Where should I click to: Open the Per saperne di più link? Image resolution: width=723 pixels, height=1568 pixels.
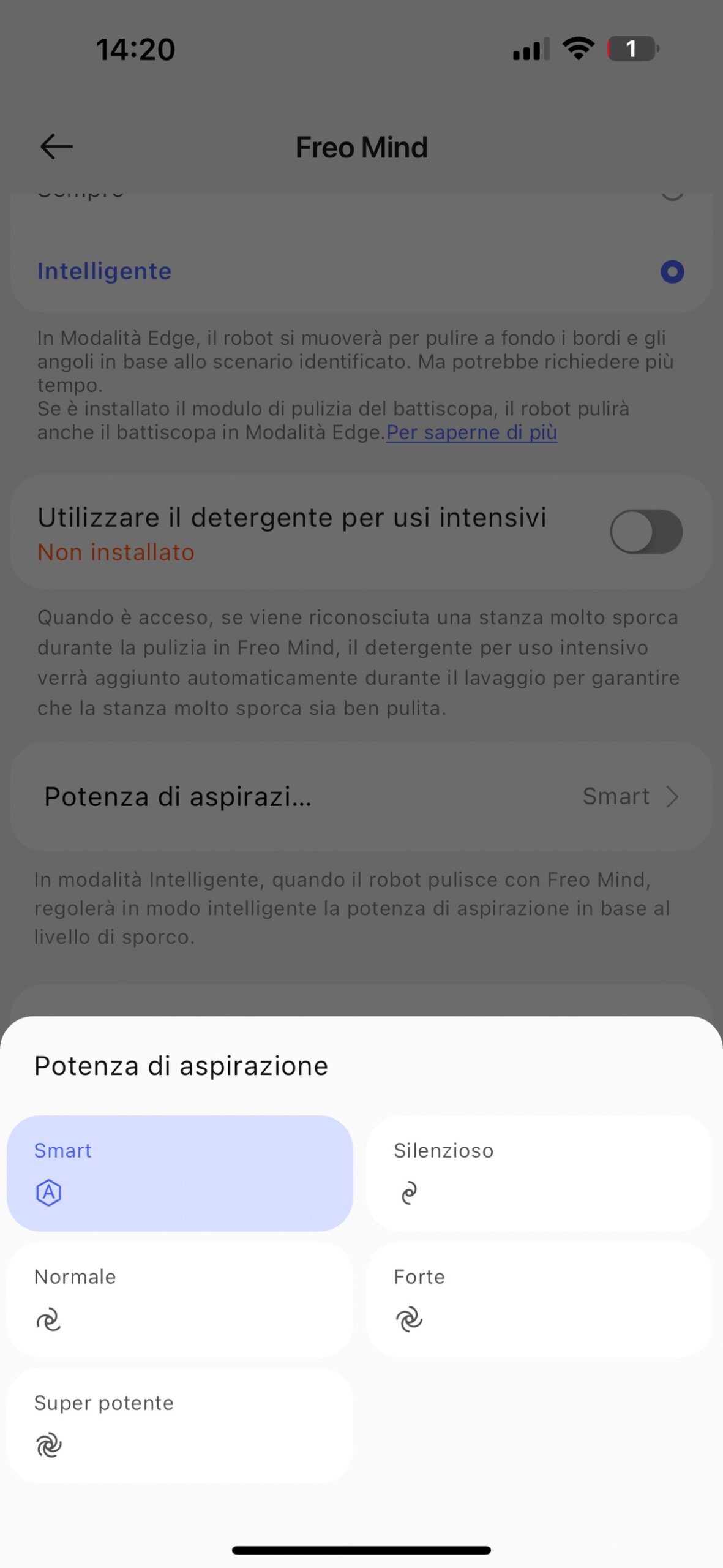[x=471, y=432]
